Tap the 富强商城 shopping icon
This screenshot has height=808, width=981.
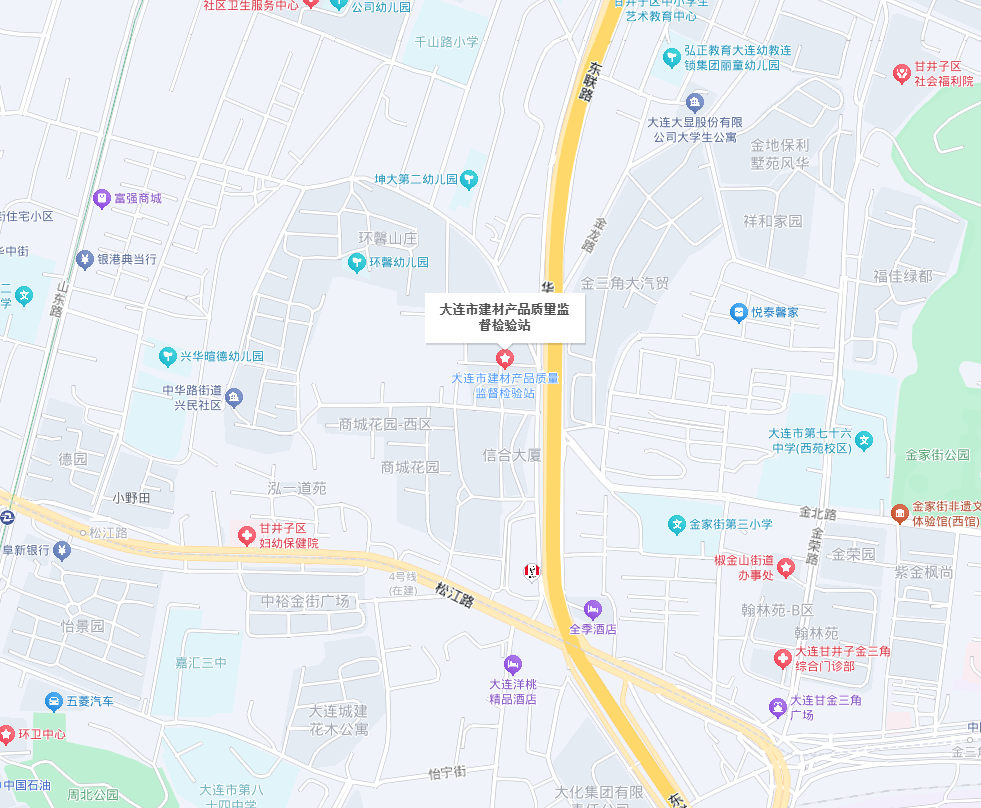point(101,198)
